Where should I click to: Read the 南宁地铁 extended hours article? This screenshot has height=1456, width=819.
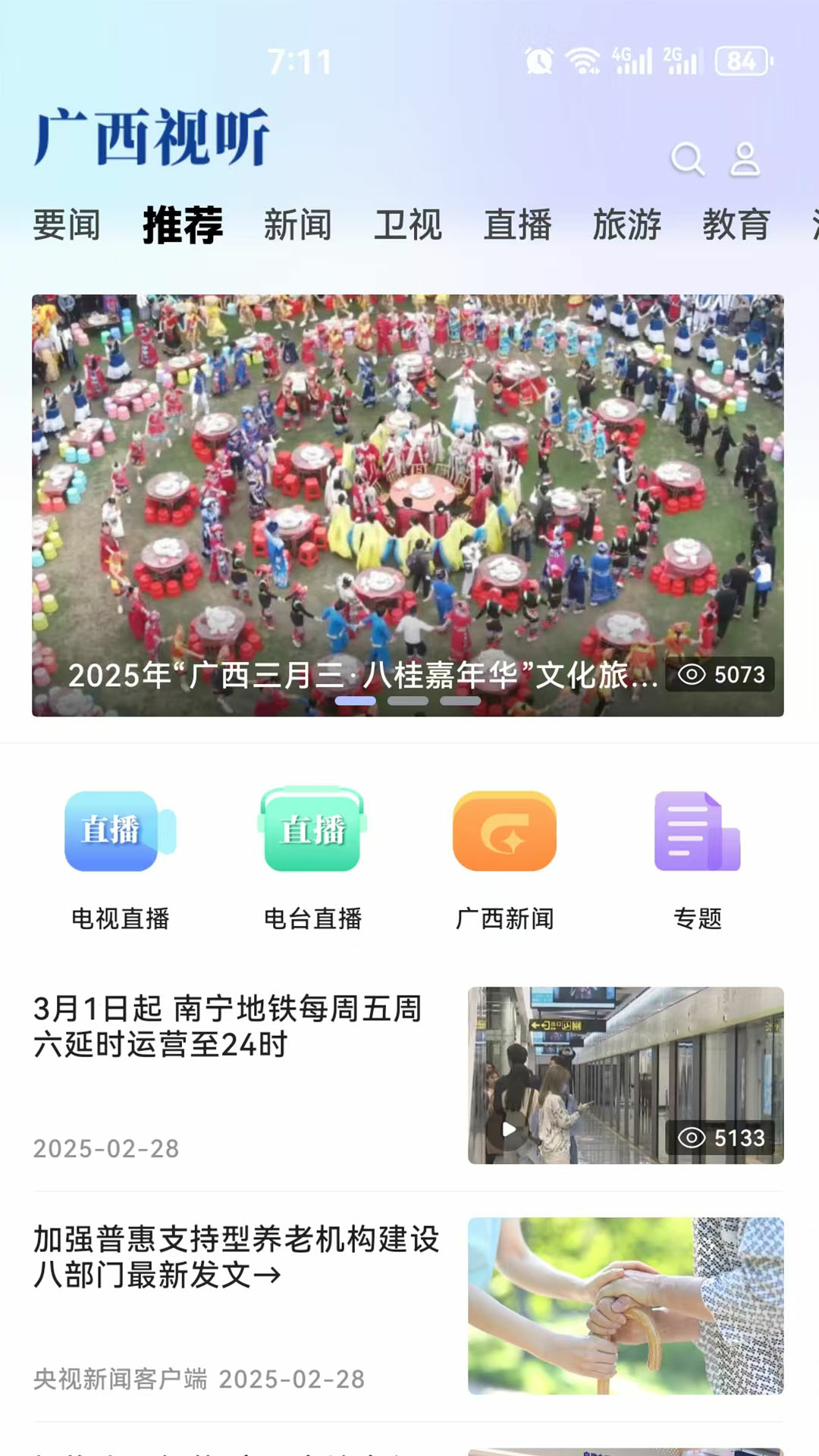click(x=227, y=1027)
